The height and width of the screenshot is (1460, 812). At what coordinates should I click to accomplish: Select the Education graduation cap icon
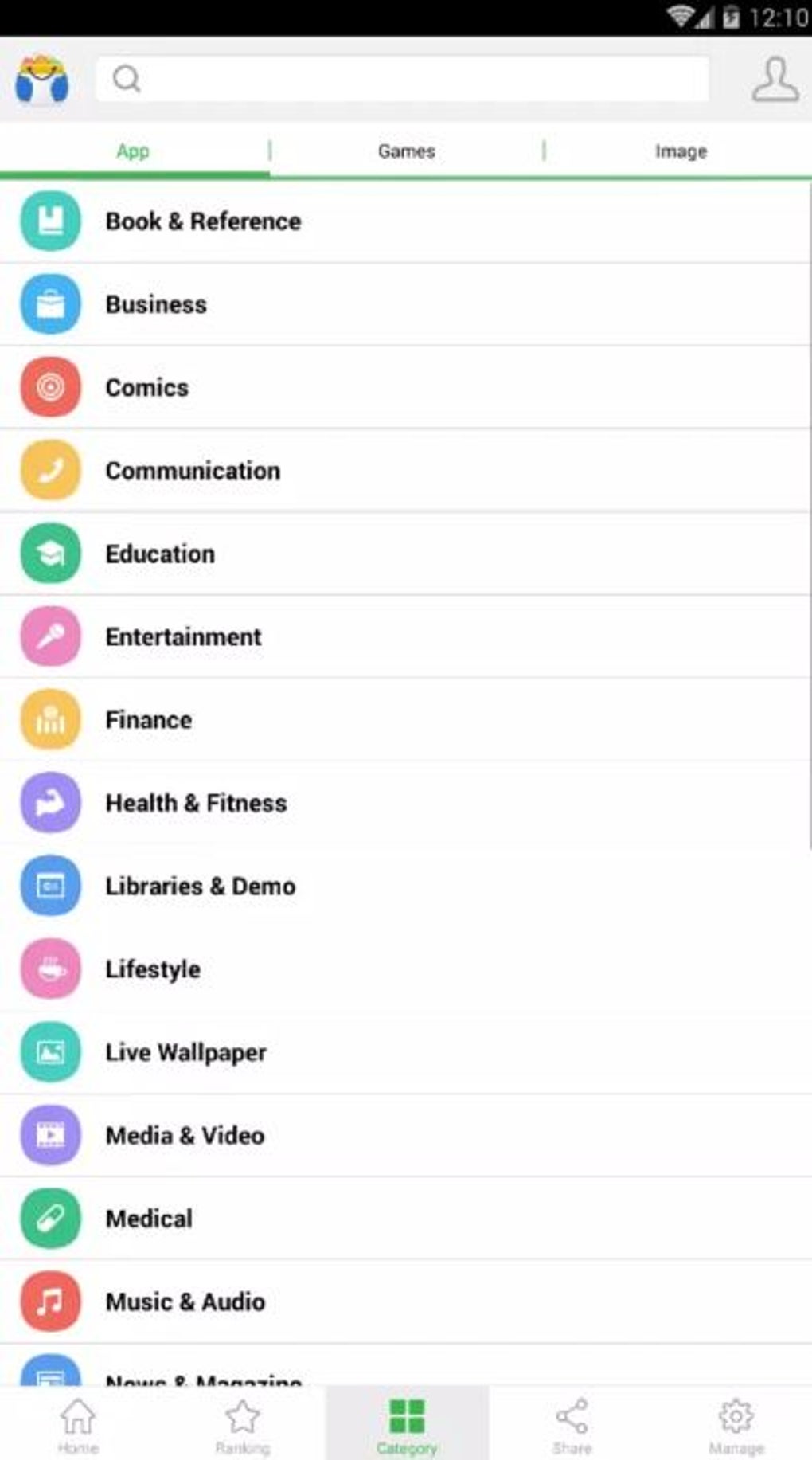point(50,554)
